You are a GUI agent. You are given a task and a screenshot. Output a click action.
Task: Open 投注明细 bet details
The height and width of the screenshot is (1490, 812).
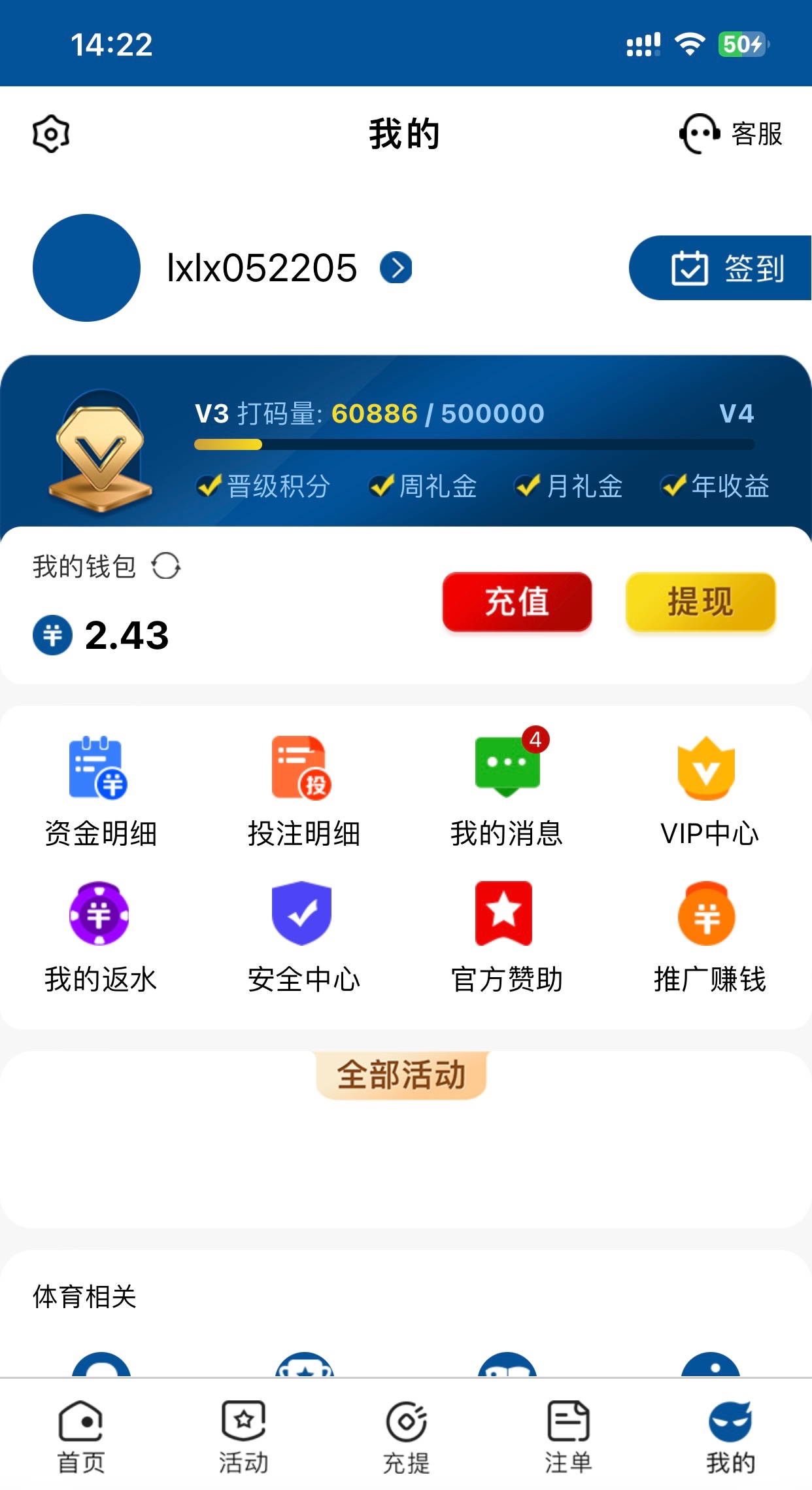[x=303, y=791]
